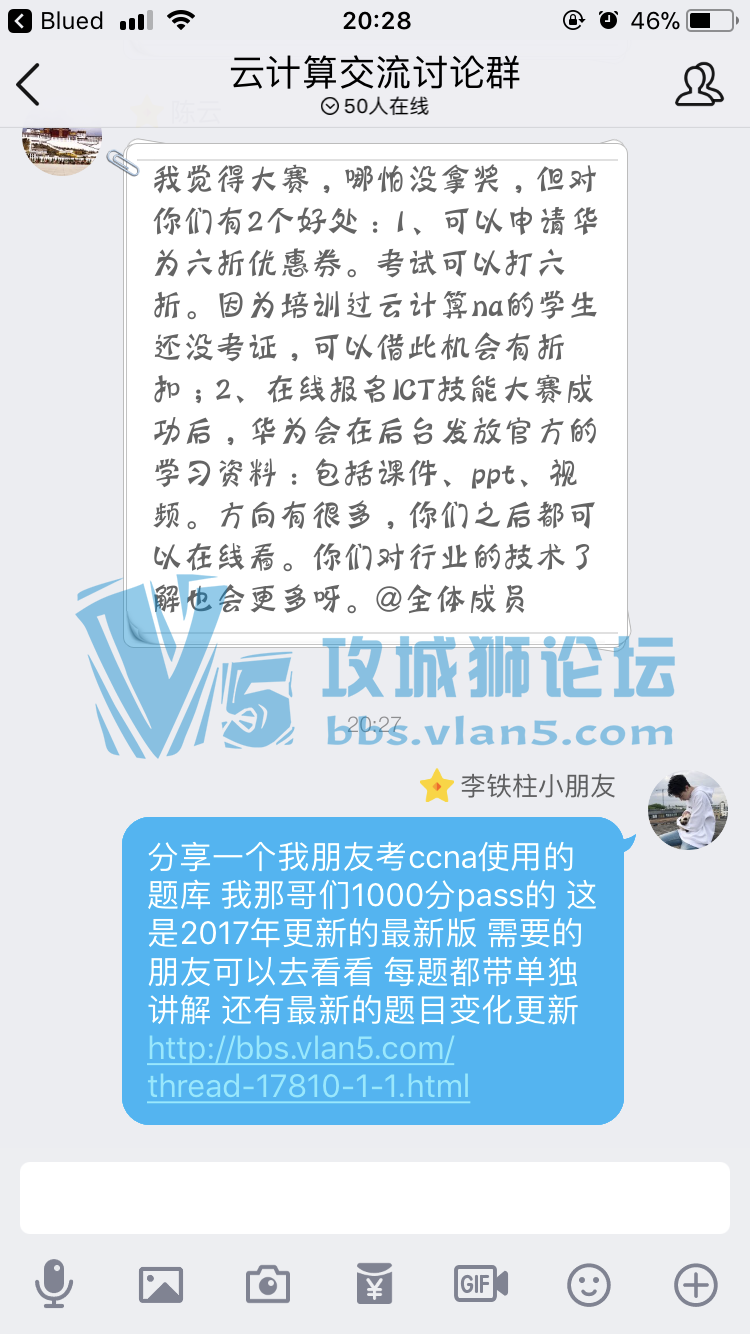Open the emoji smiley panel
This screenshot has width=750, height=1334.
point(588,1284)
